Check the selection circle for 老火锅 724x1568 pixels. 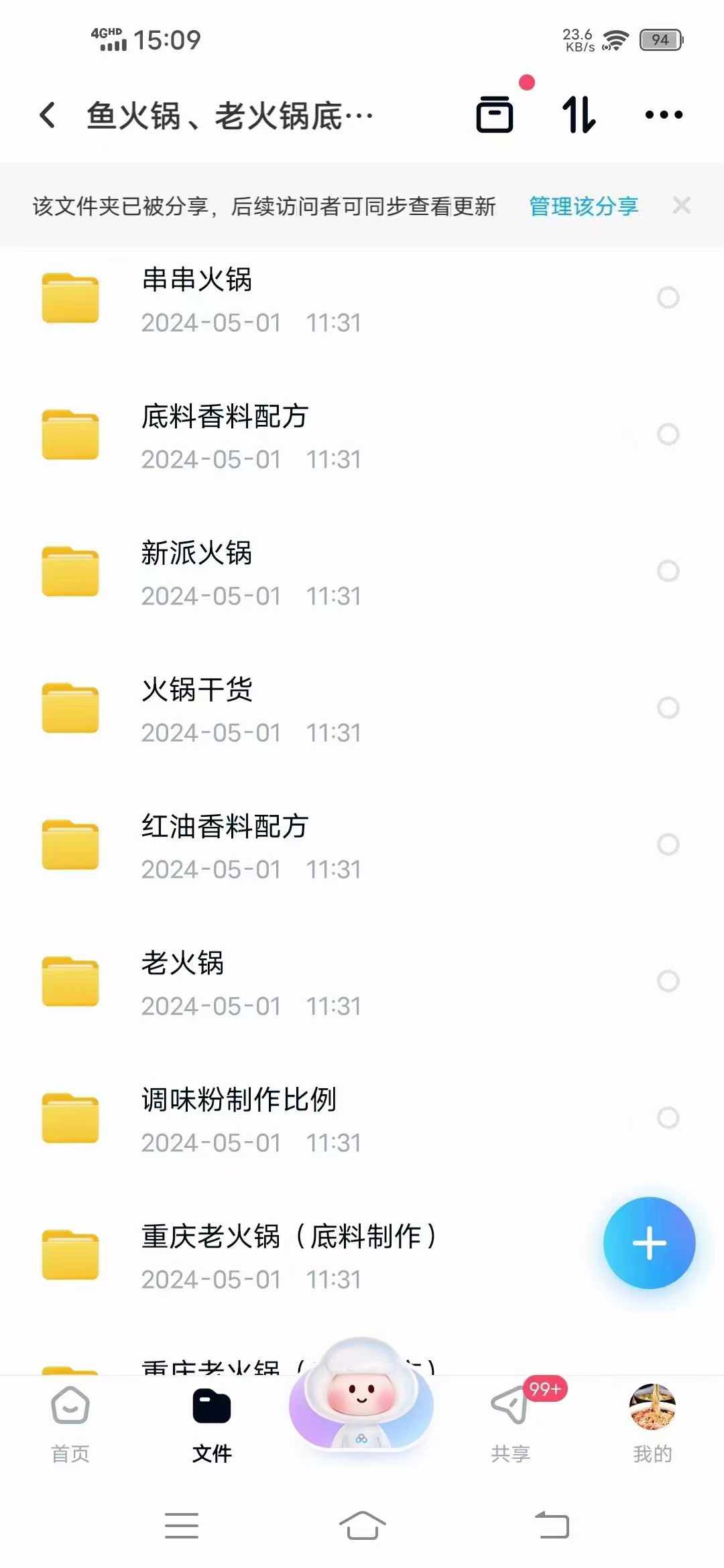(668, 980)
